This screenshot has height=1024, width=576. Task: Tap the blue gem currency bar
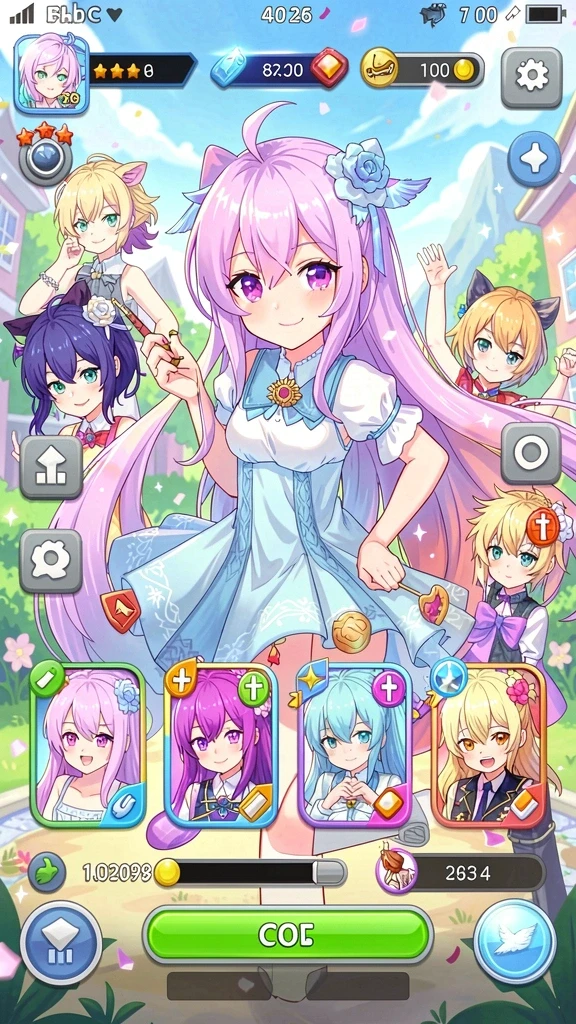(279, 69)
